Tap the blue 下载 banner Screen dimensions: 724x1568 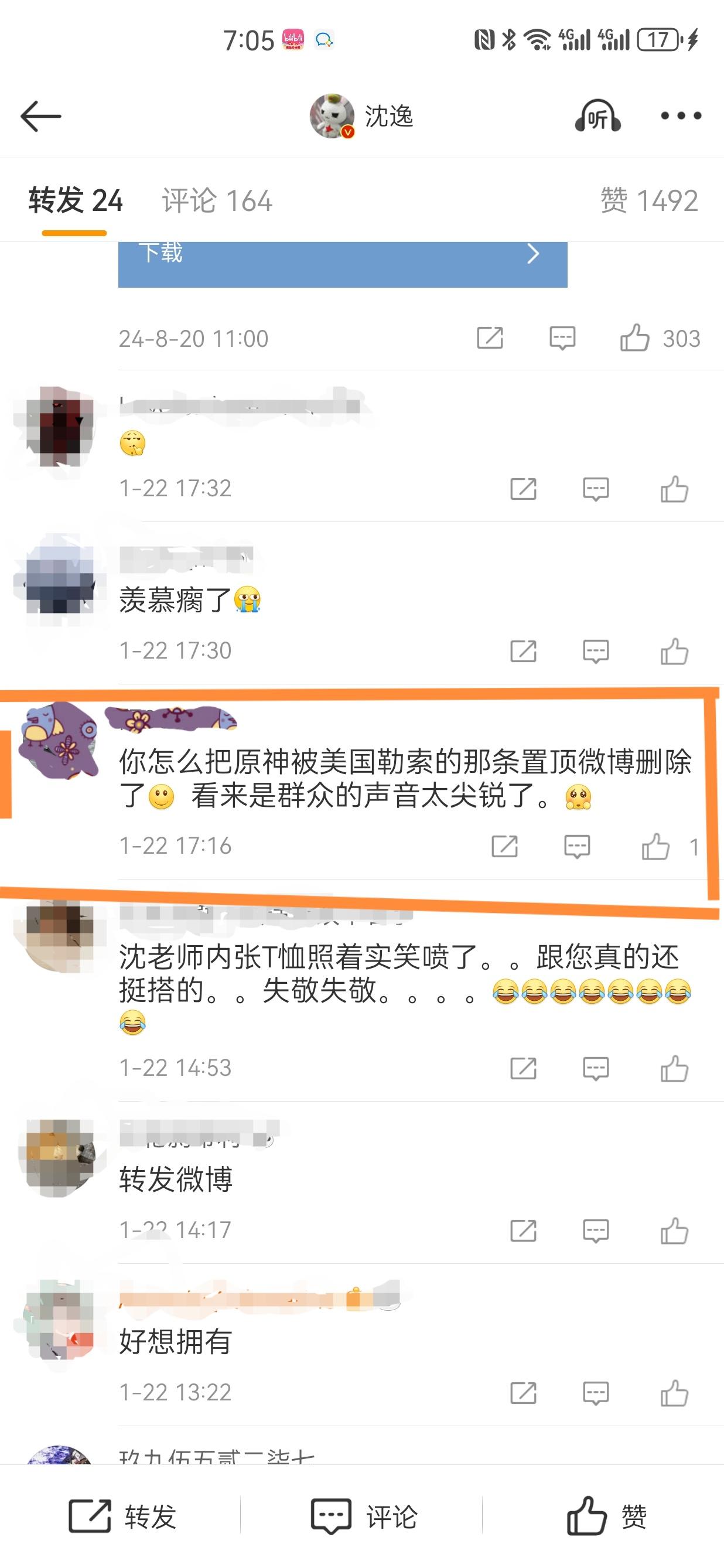343,264
